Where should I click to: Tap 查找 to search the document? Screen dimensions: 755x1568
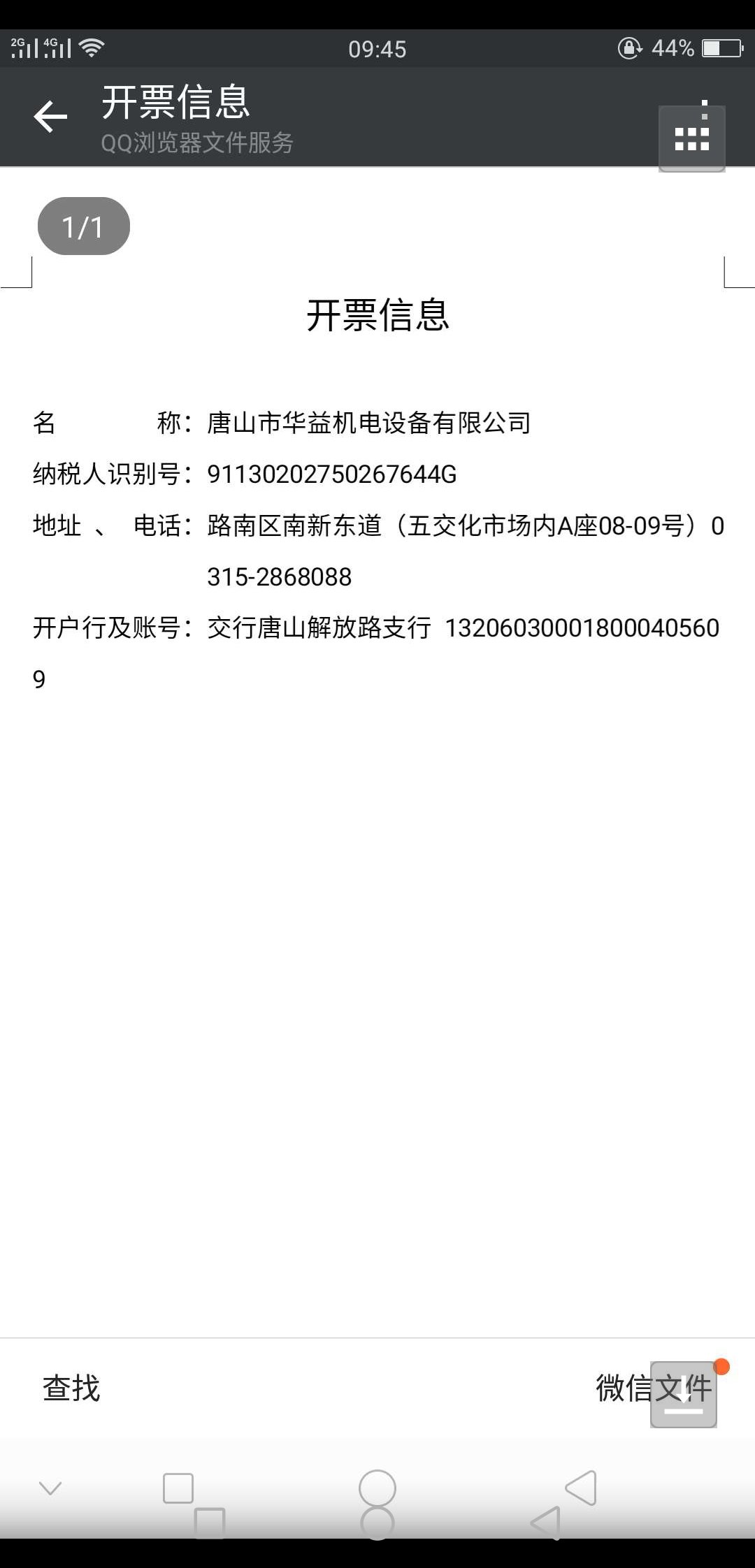71,1388
